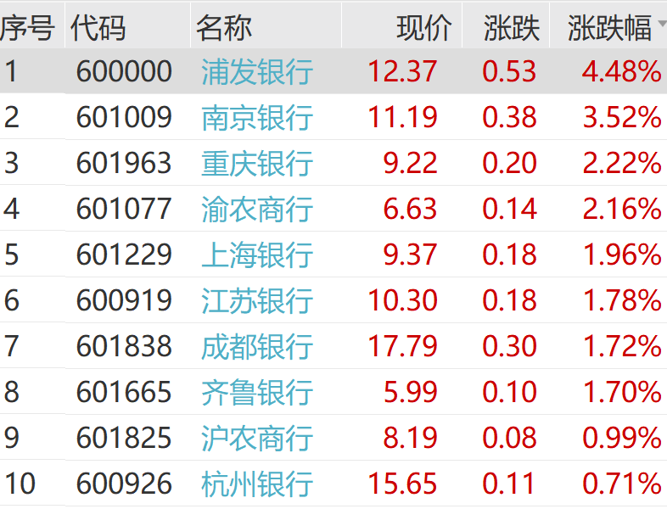Select the 成都银行 row
This screenshot has width=667, height=509.
(x=257, y=346)
